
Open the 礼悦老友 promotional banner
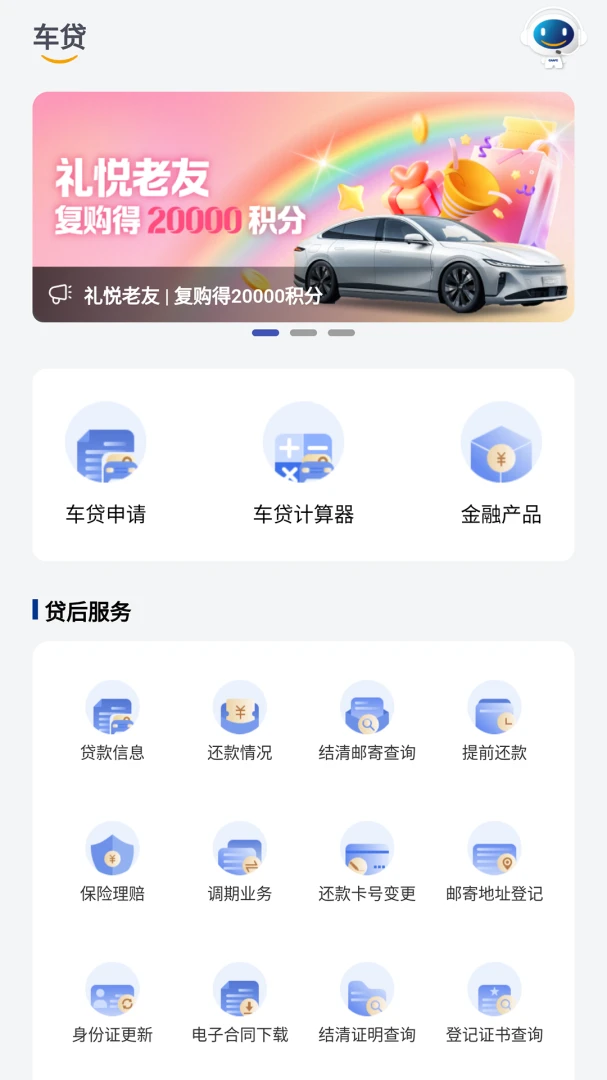(x=303, y=207)
